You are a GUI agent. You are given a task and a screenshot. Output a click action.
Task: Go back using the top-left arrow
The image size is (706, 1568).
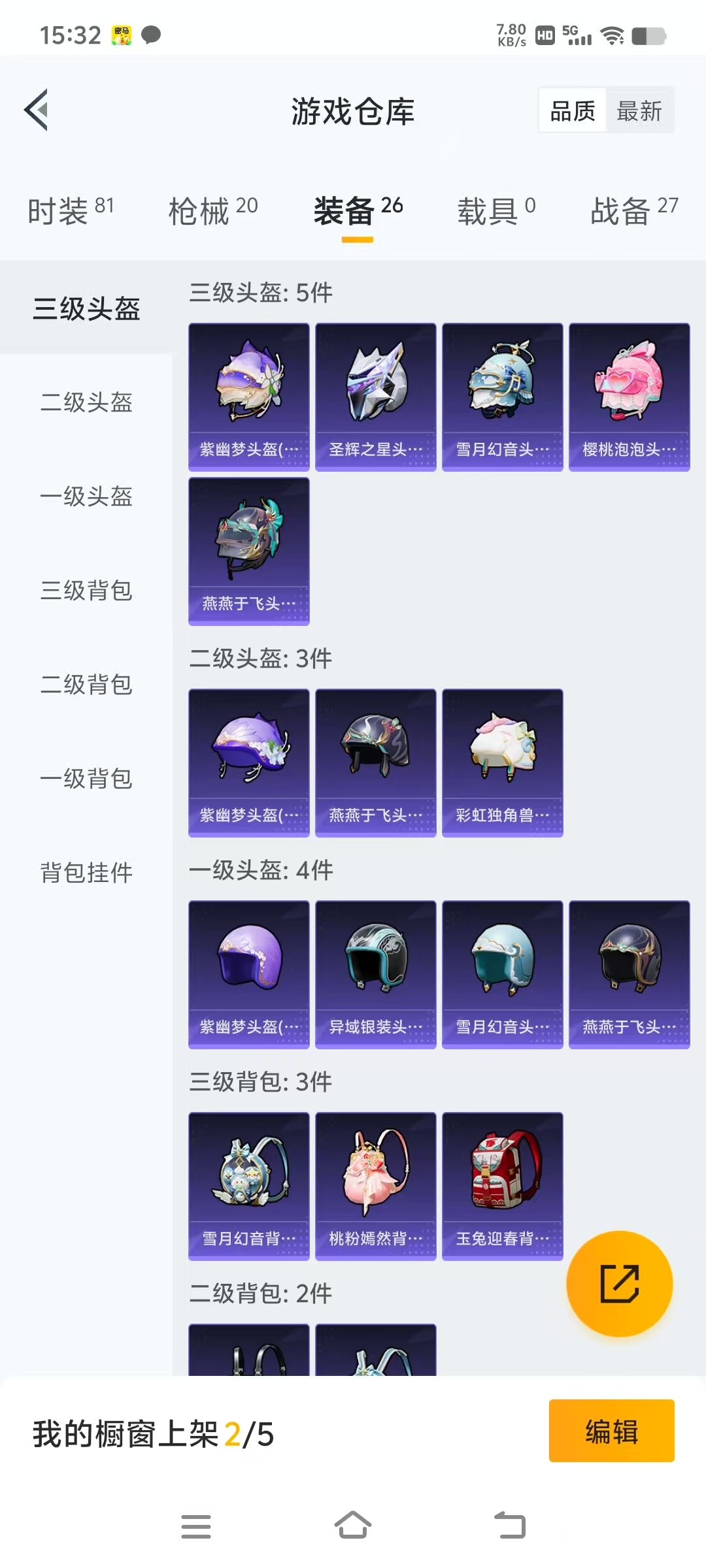[37, 110]
